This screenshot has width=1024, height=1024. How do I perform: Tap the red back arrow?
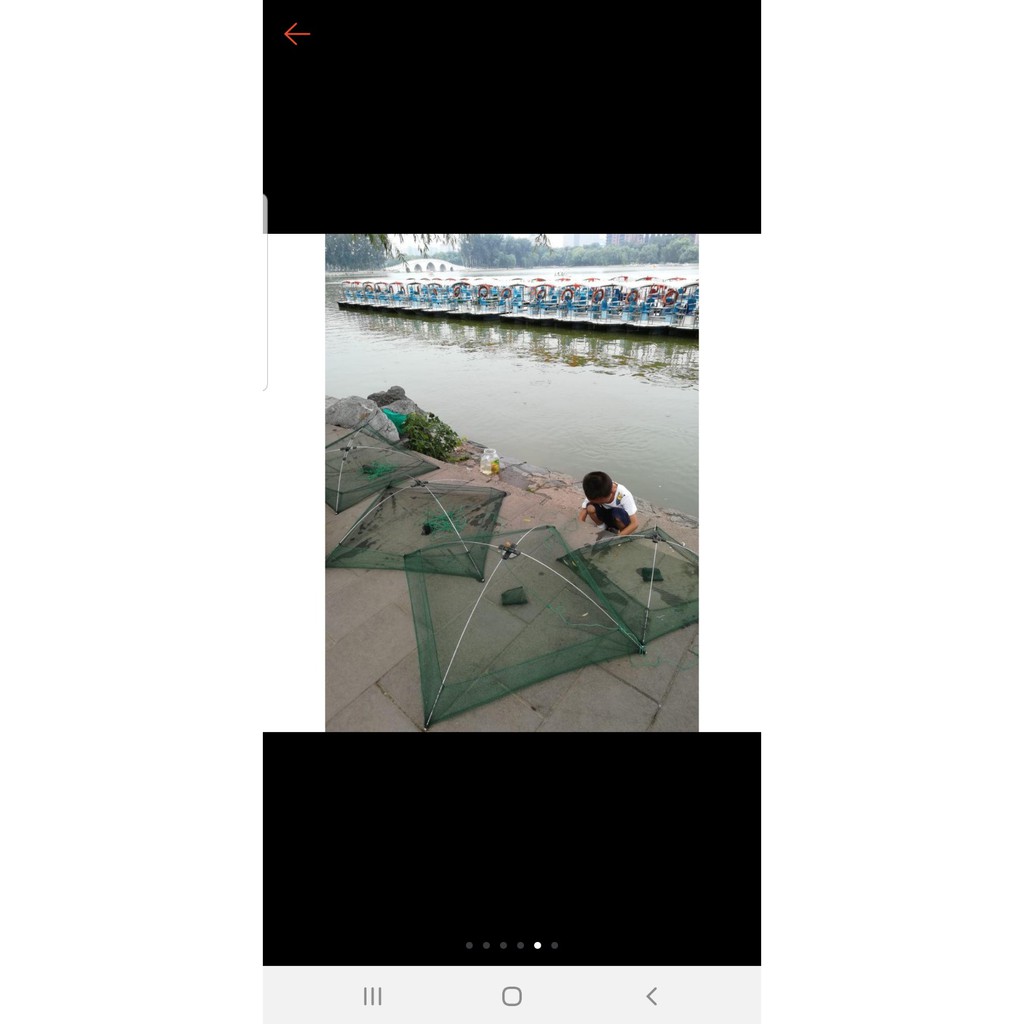coord(297,34)
